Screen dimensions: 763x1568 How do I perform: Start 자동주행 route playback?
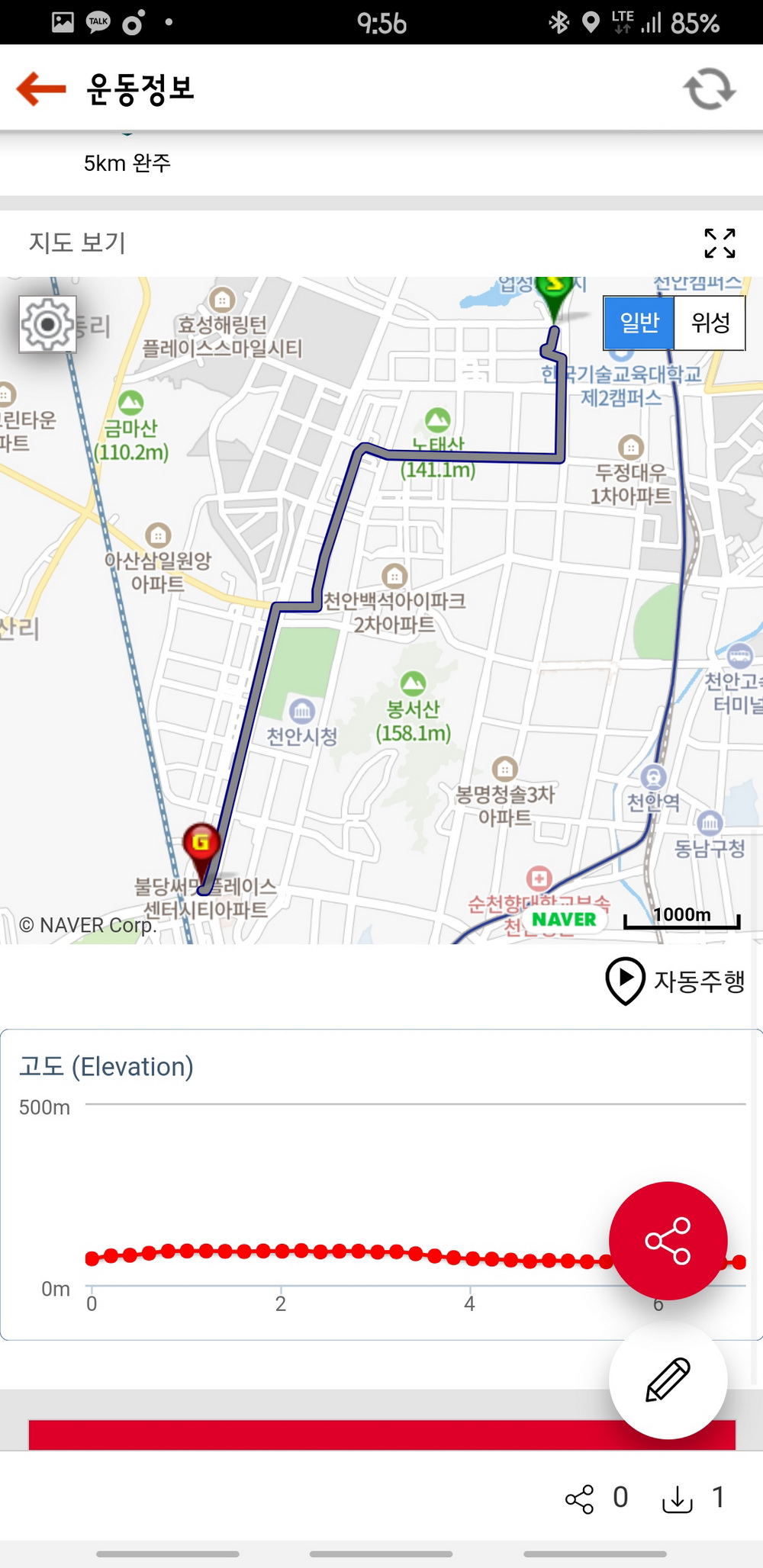(x=674, y=981)
